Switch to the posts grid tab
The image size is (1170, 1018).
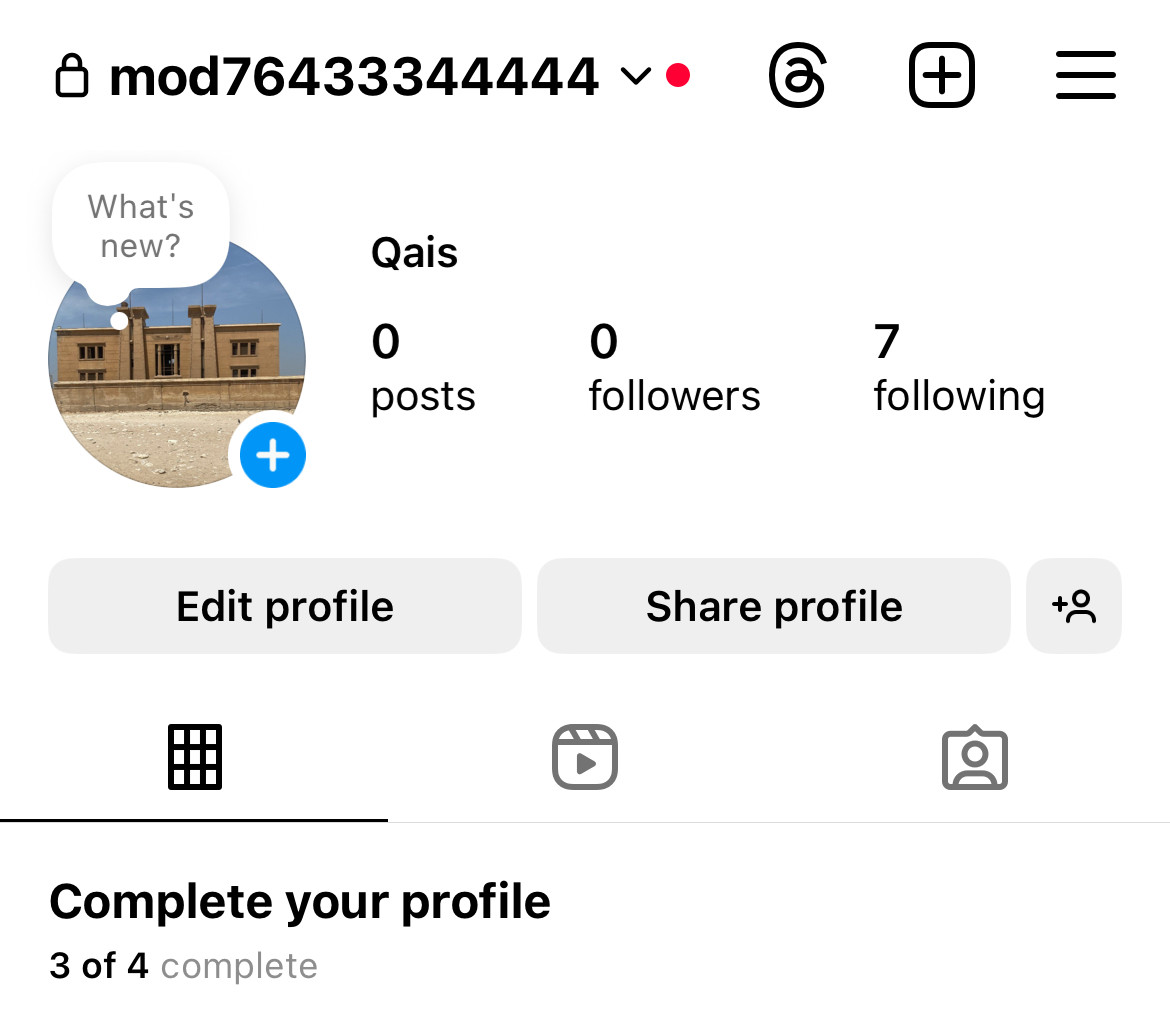195,757
